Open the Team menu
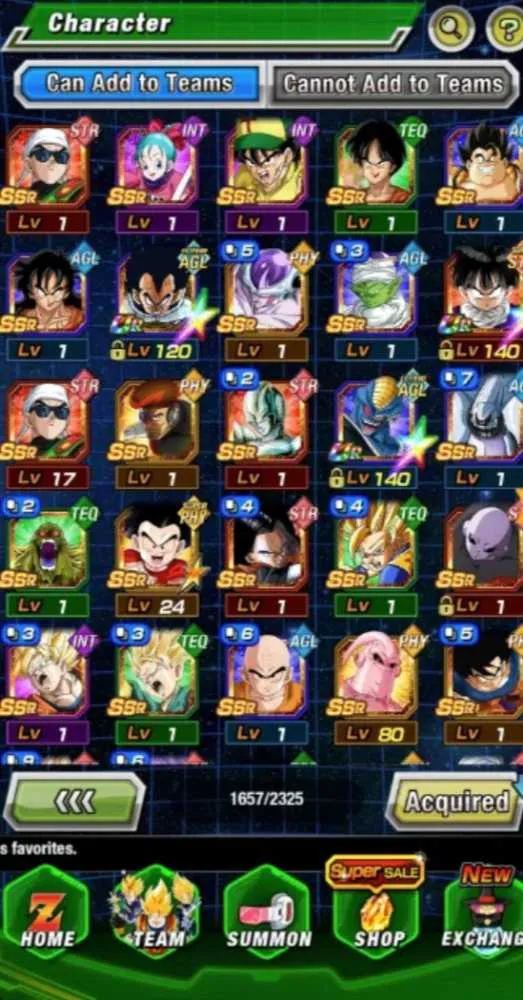 [156, 913]
